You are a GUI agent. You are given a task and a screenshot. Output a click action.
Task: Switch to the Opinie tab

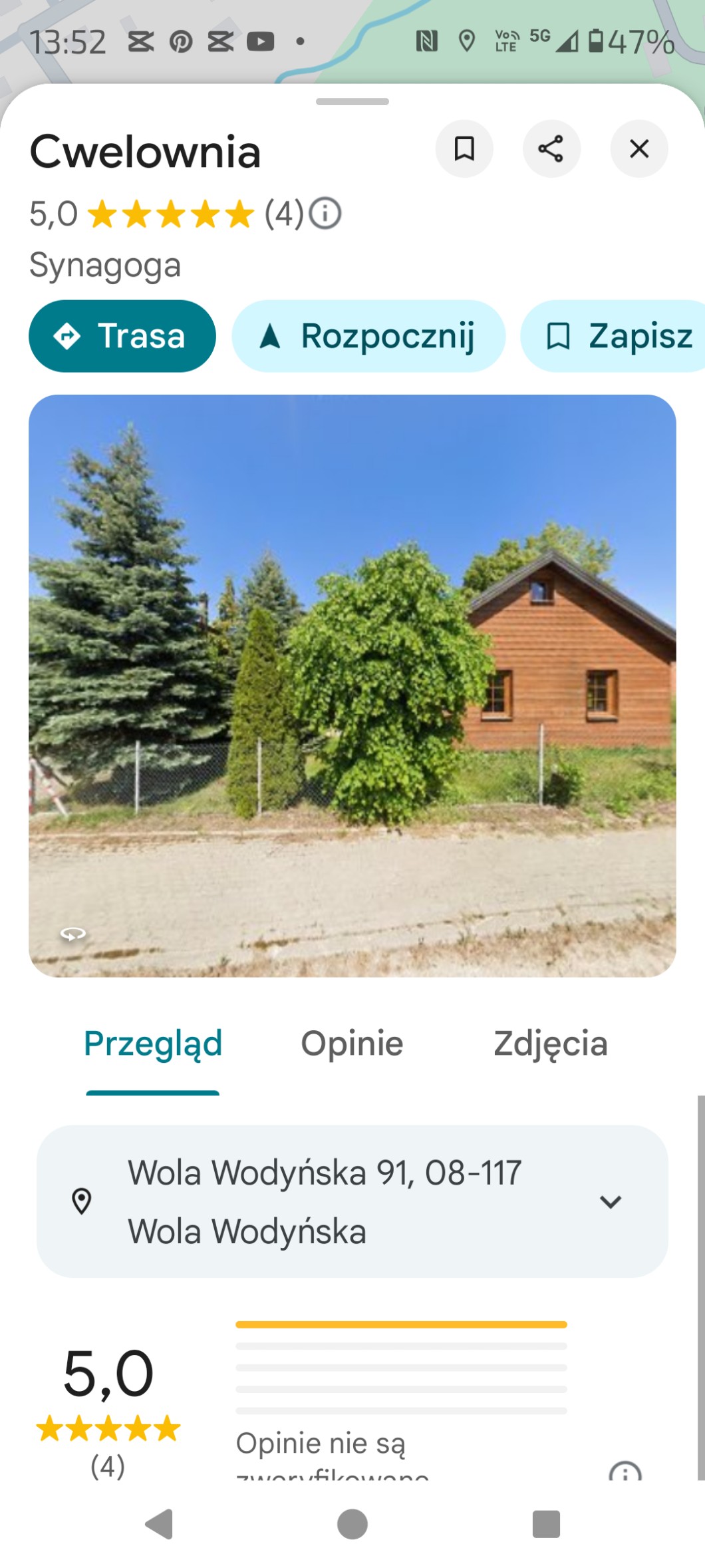click(x=352, y=1044)
